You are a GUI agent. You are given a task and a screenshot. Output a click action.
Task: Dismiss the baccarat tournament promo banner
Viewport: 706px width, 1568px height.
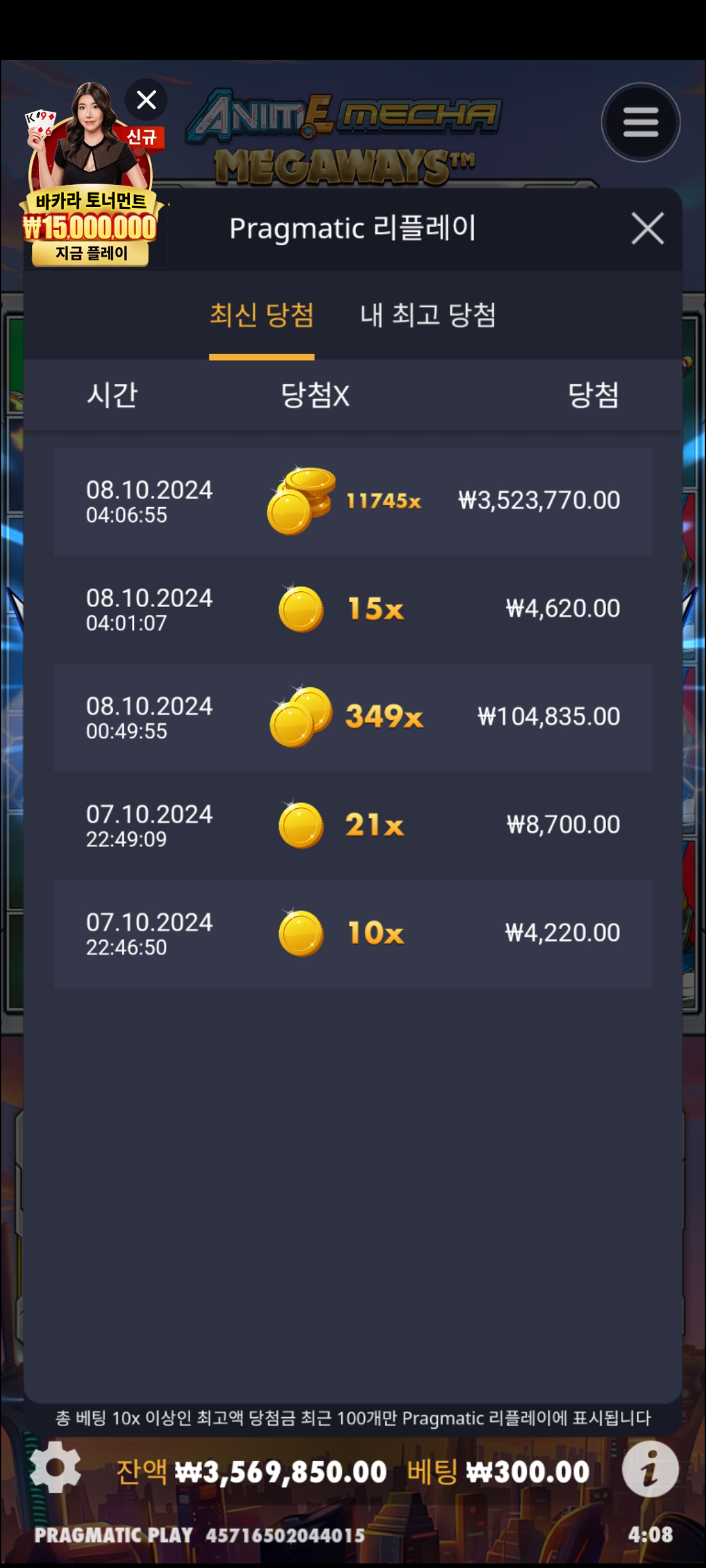[x=146, y=100]
